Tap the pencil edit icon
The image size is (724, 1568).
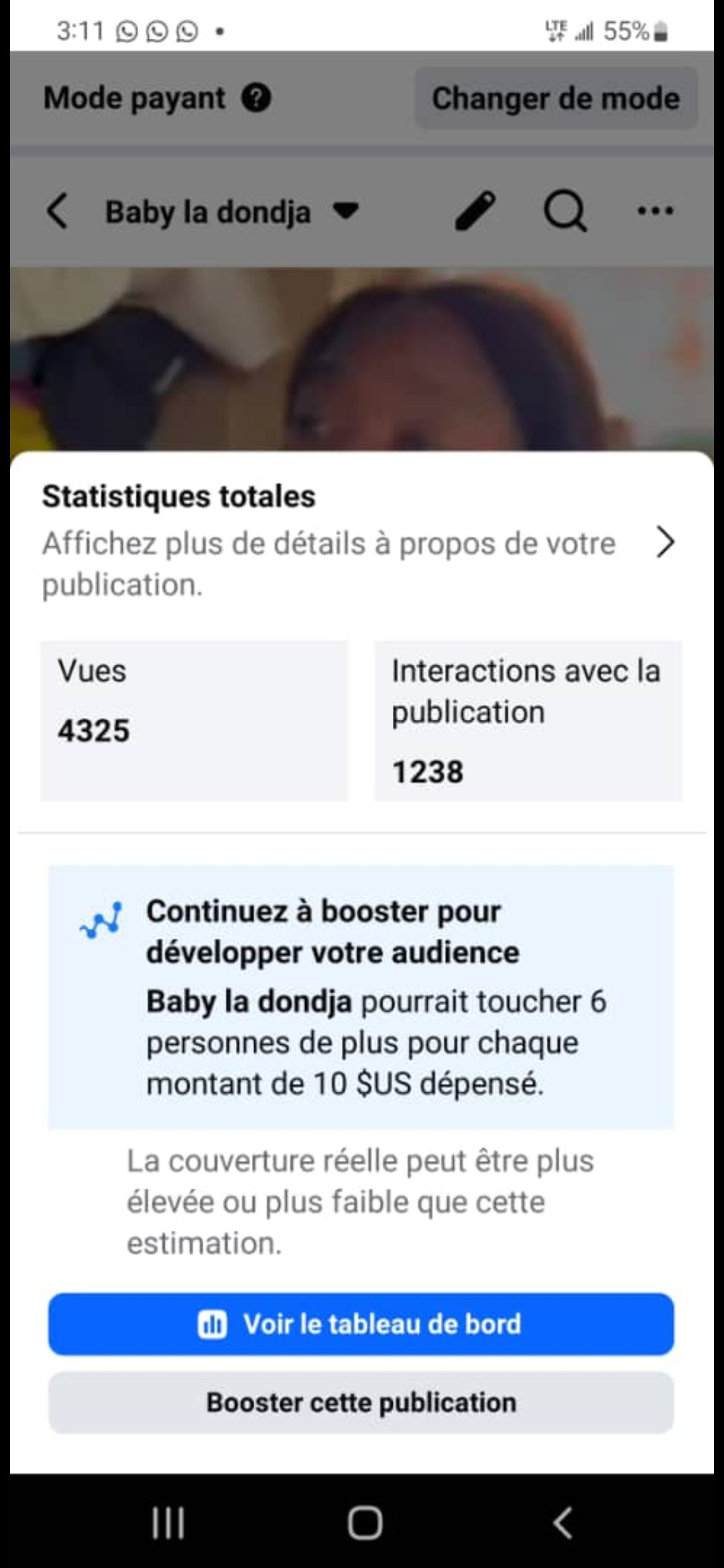[x=475, y=211]
